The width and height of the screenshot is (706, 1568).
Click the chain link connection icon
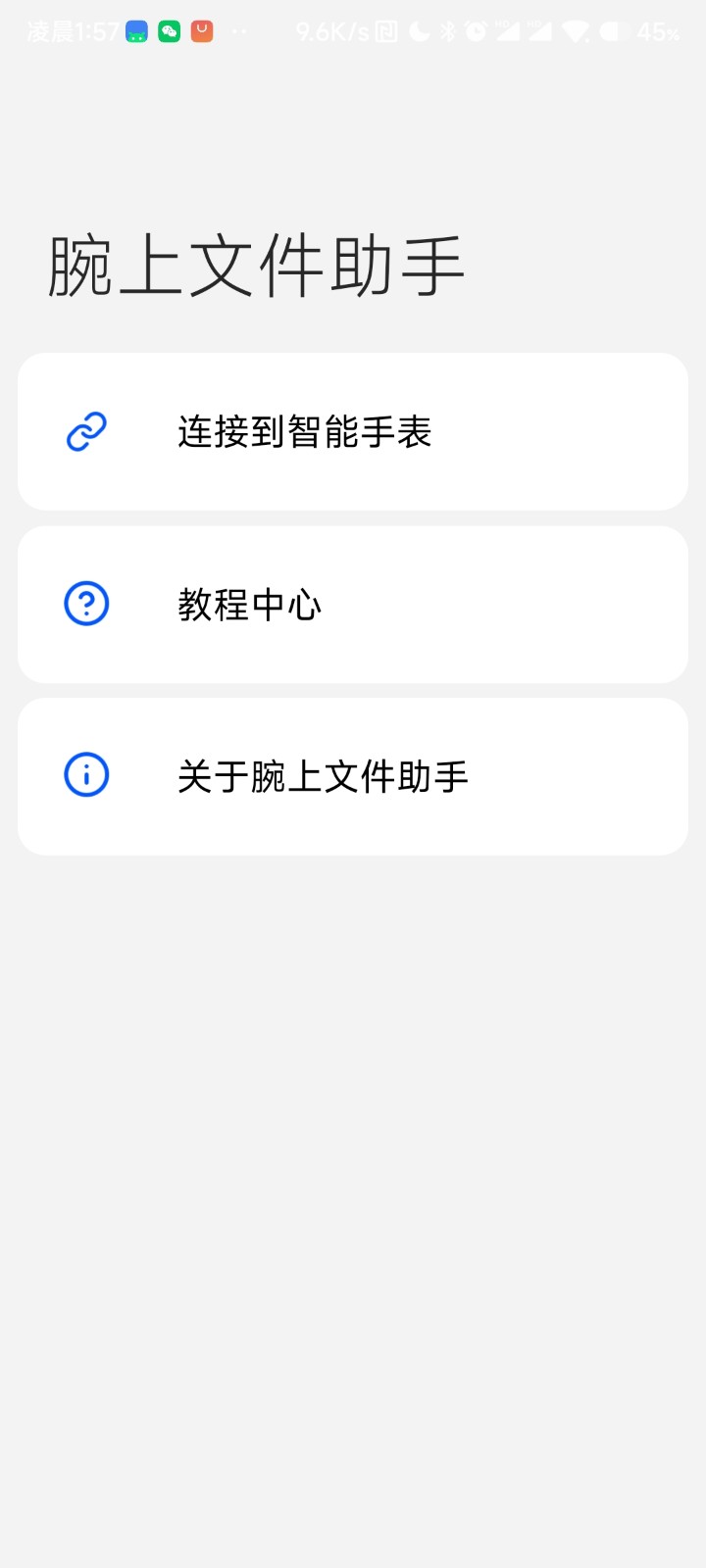click(x=85, y=430)
